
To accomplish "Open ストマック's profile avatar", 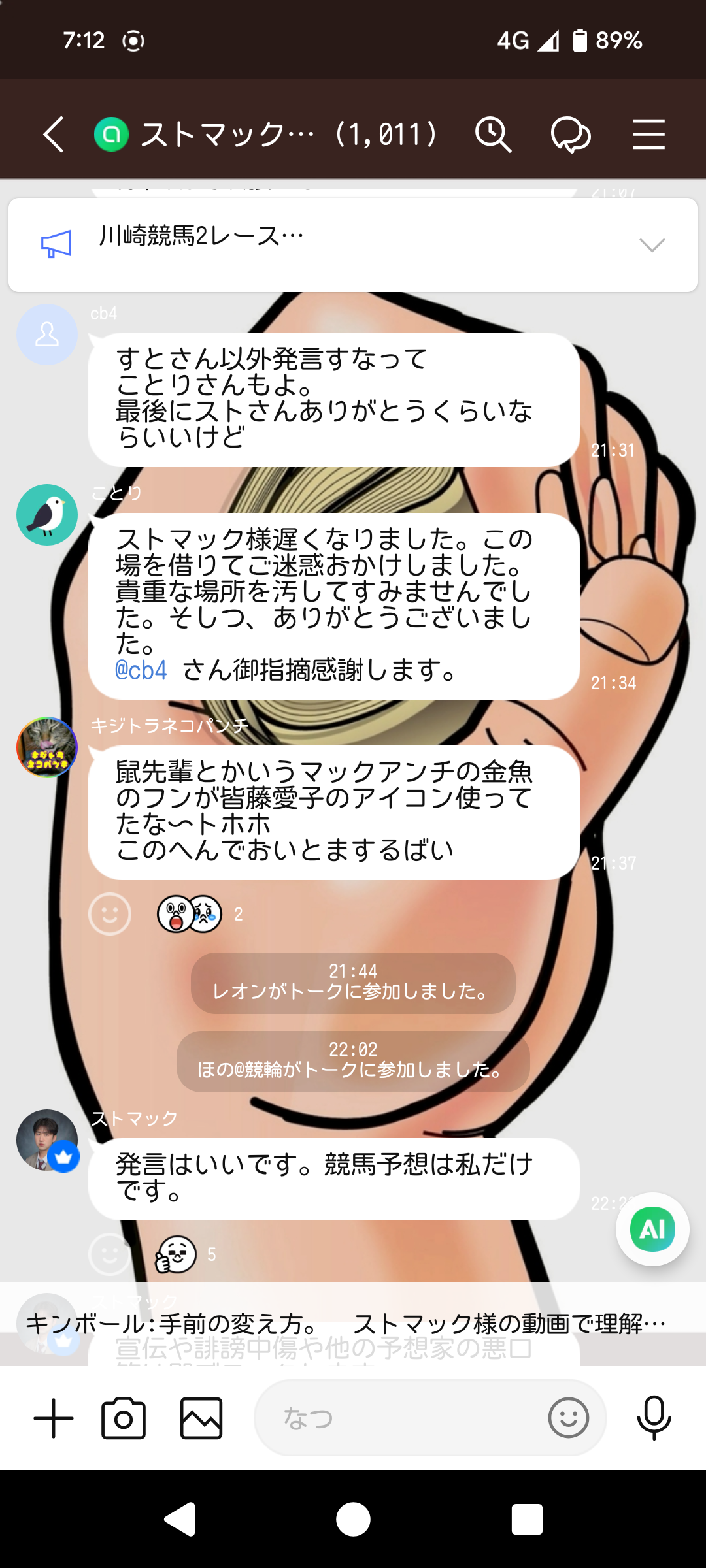I will pyautogui.click(x=47, y=1140).
